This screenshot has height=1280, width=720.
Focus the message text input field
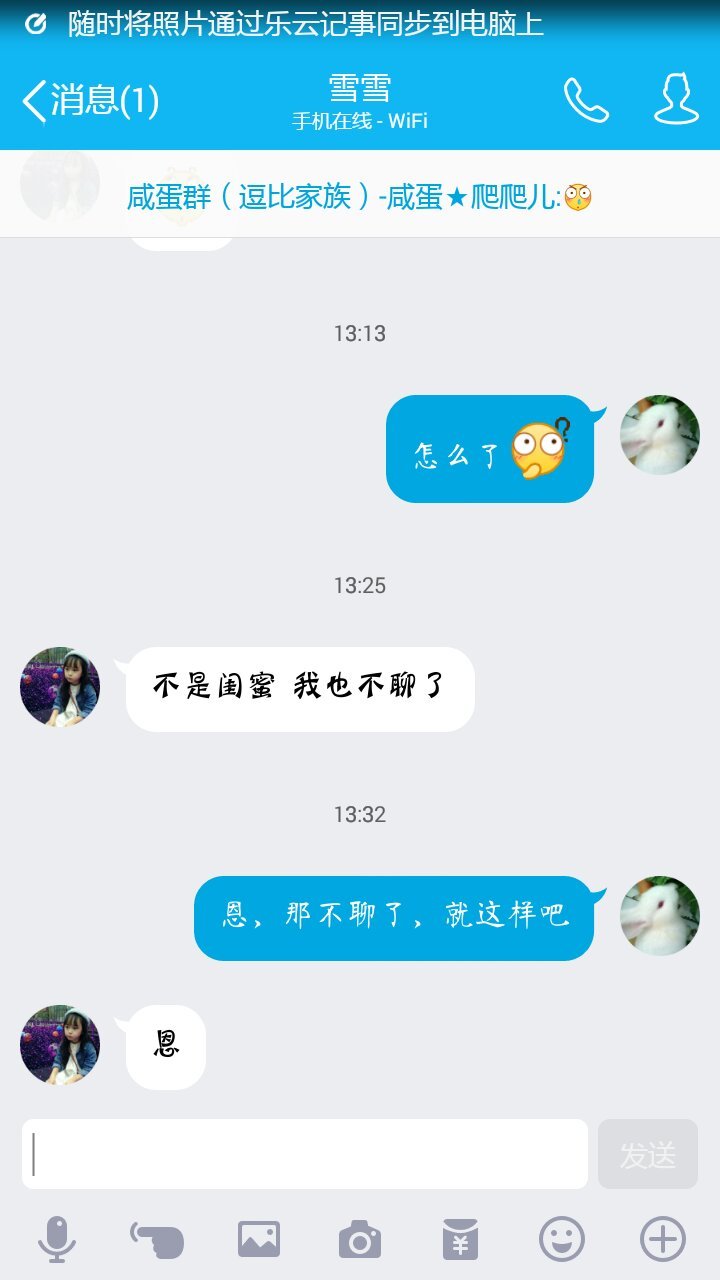304,1154
